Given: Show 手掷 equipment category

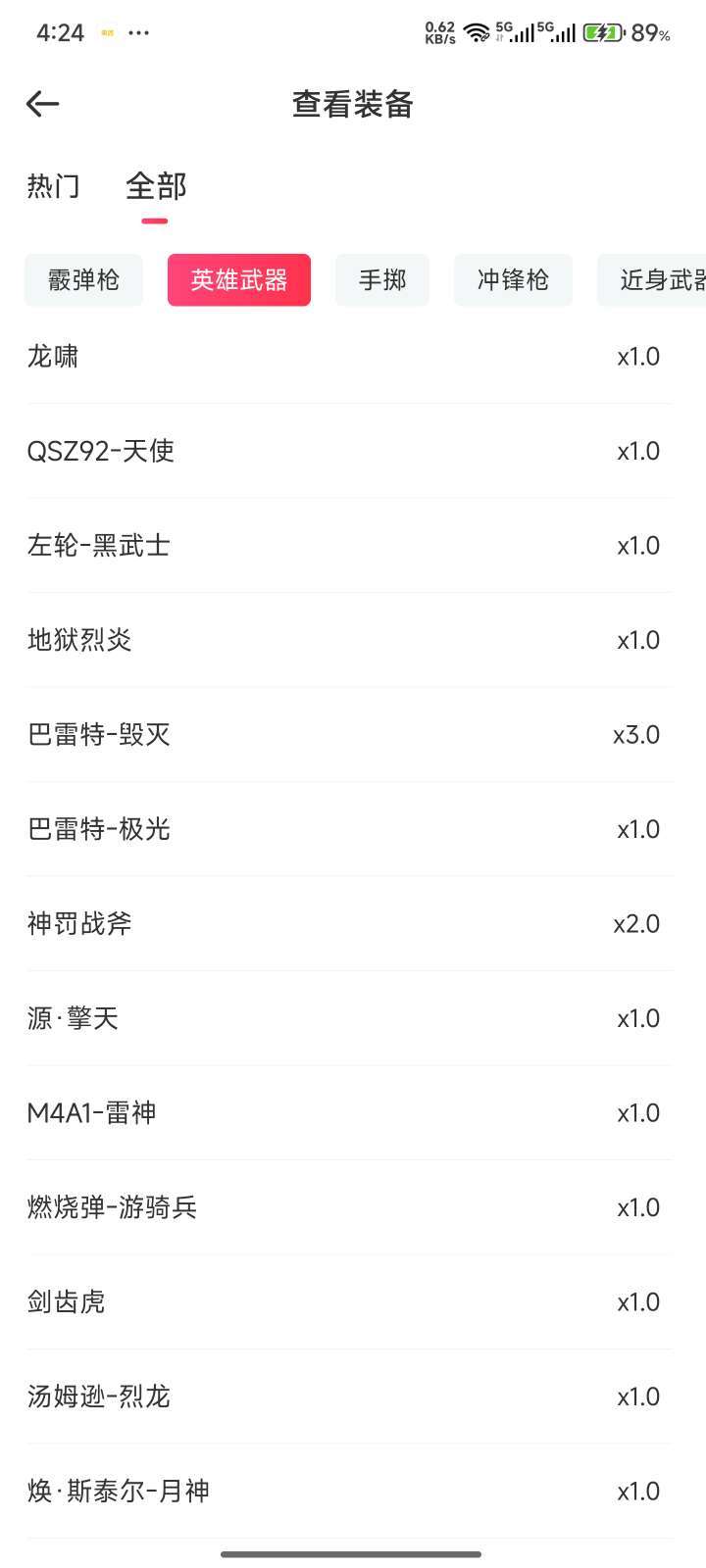Looking at the screenshot, I should click(x=382, y=280).
